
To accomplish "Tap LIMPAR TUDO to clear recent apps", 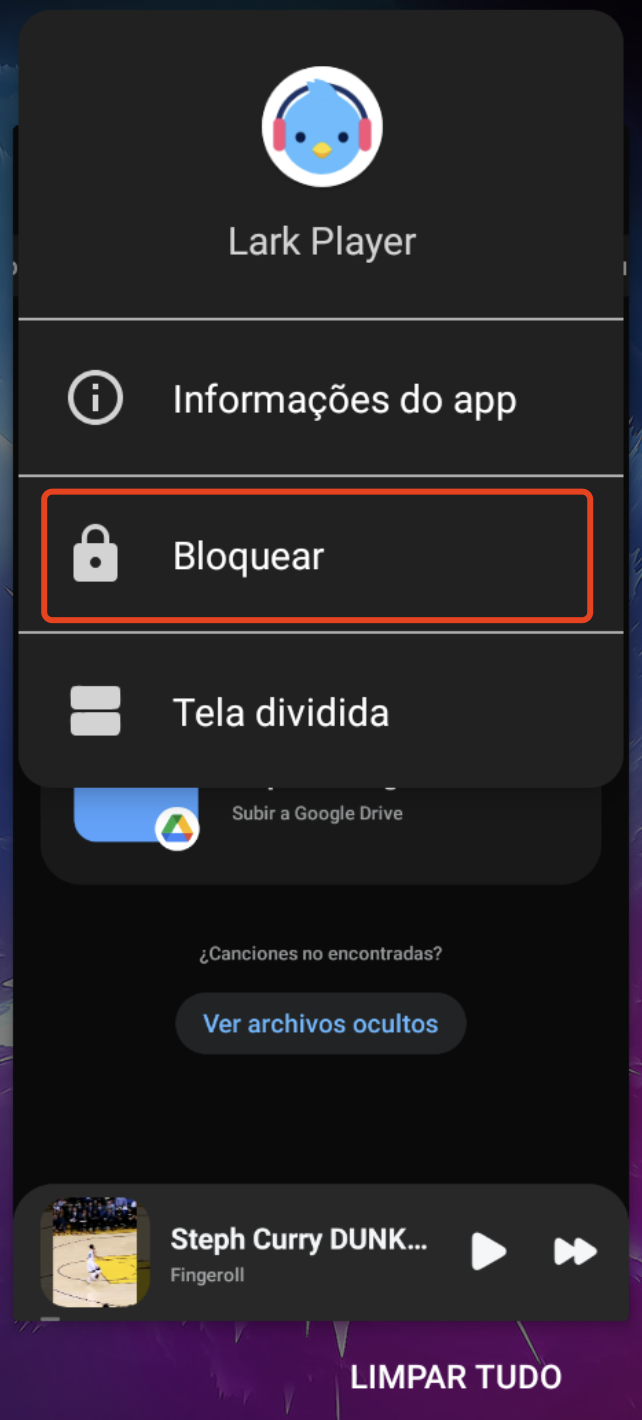I will click(x=455, y=1376).
